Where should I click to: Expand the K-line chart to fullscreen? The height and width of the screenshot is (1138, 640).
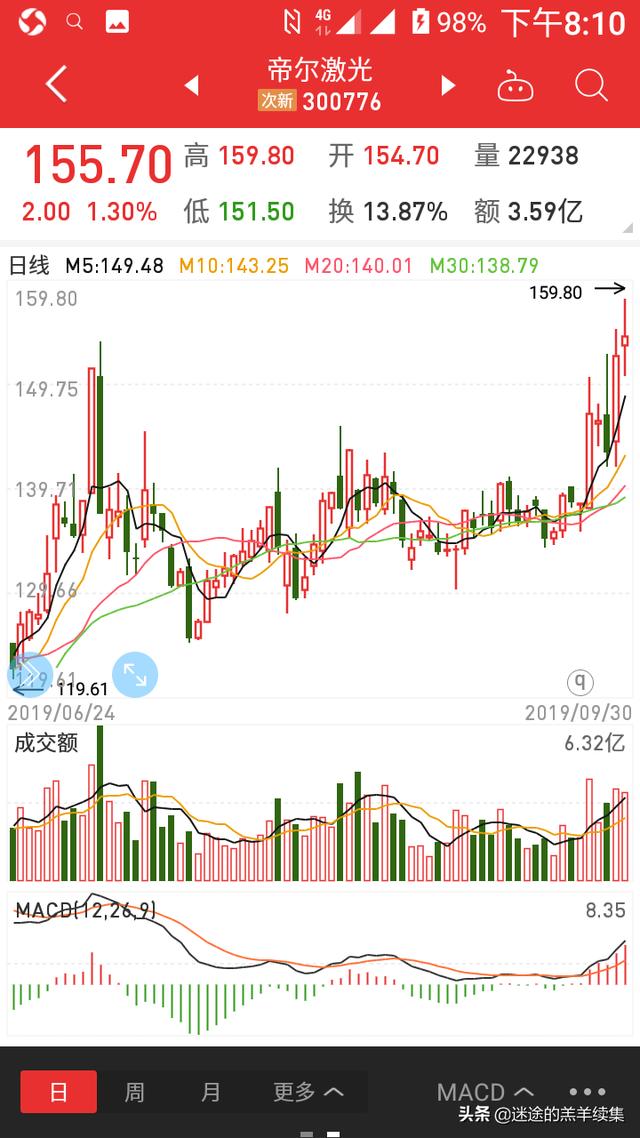pos(135,675)
